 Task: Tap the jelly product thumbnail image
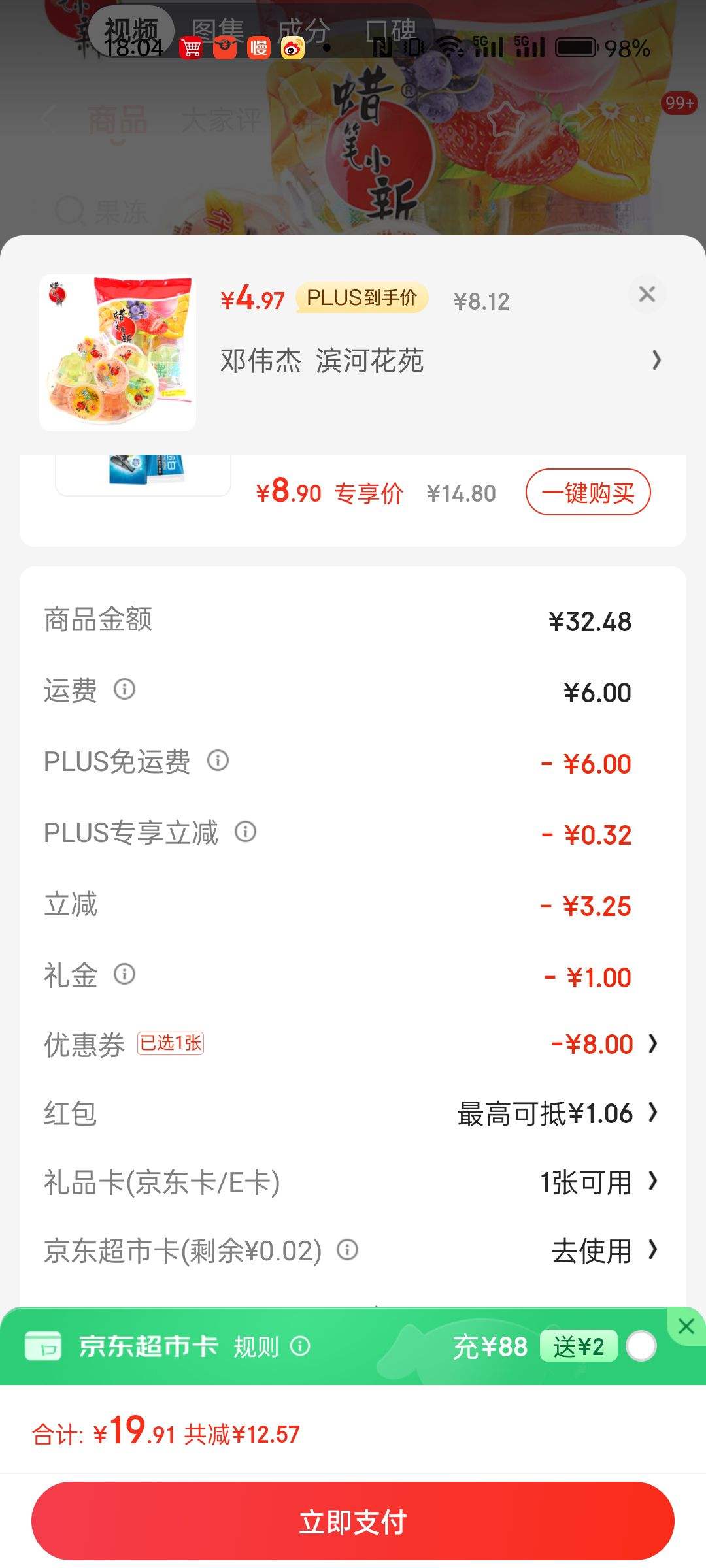point(119,353)
